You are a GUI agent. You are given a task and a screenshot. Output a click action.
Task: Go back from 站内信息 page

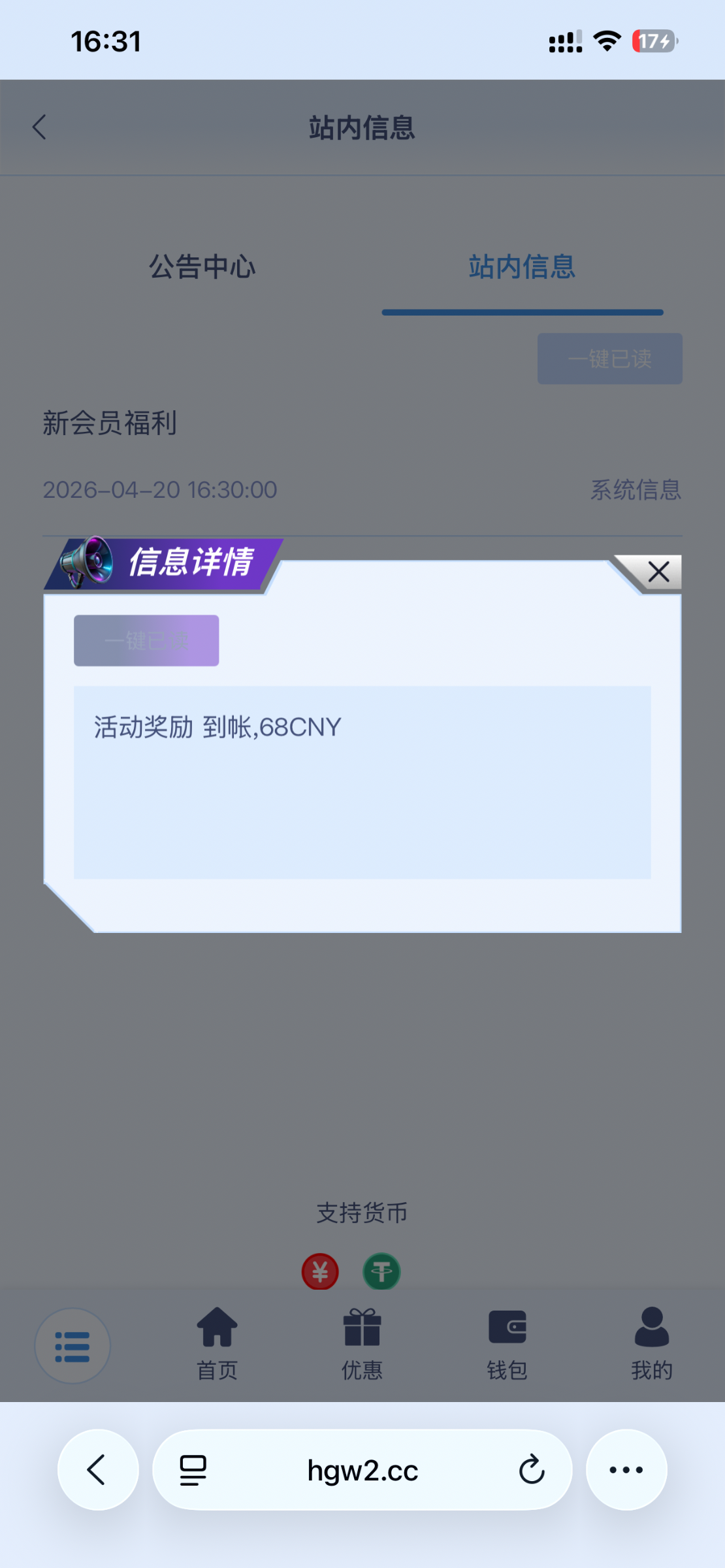coord(40,127)
